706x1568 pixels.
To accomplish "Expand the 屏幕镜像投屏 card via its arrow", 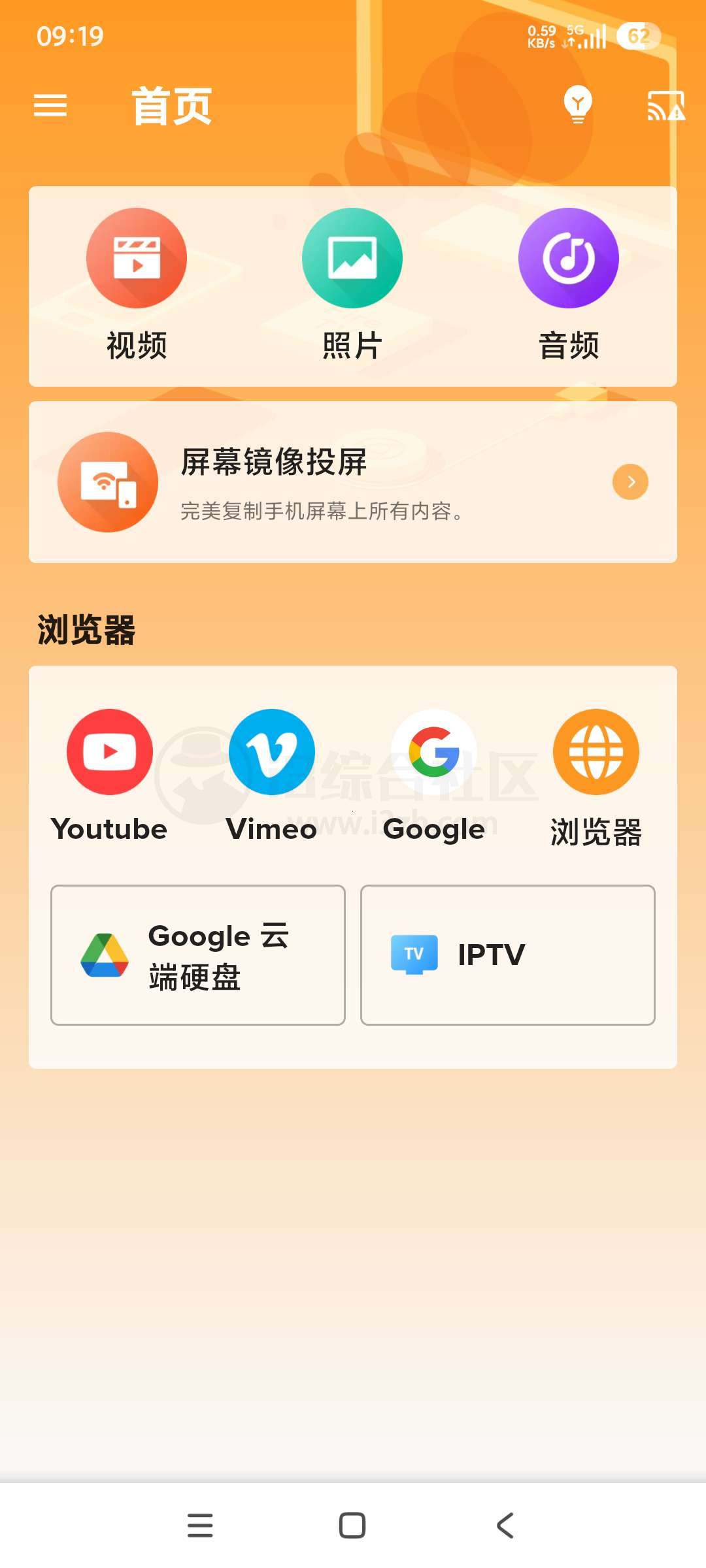I will tap(630, 482).
